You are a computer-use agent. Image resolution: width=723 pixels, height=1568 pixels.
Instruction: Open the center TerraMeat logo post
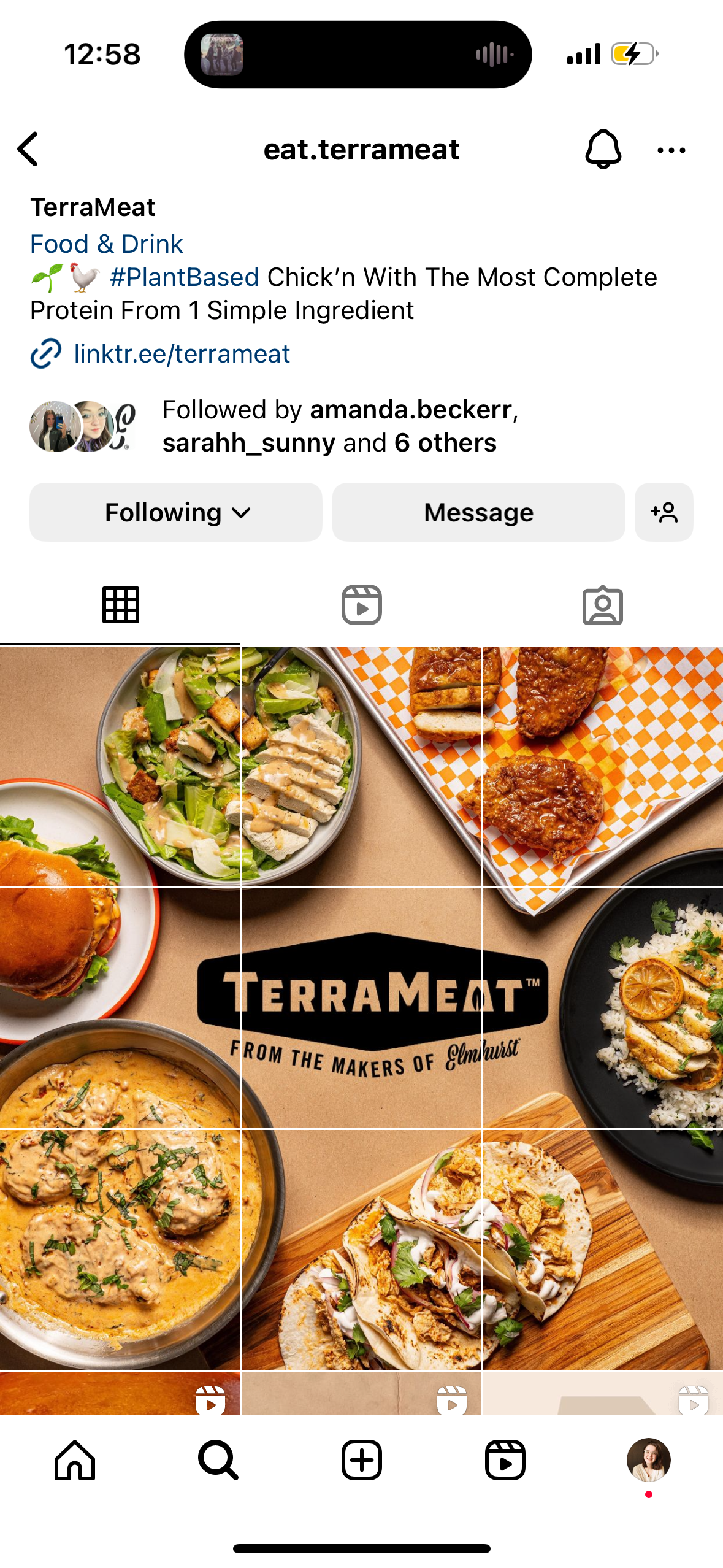coord(361,1007)
